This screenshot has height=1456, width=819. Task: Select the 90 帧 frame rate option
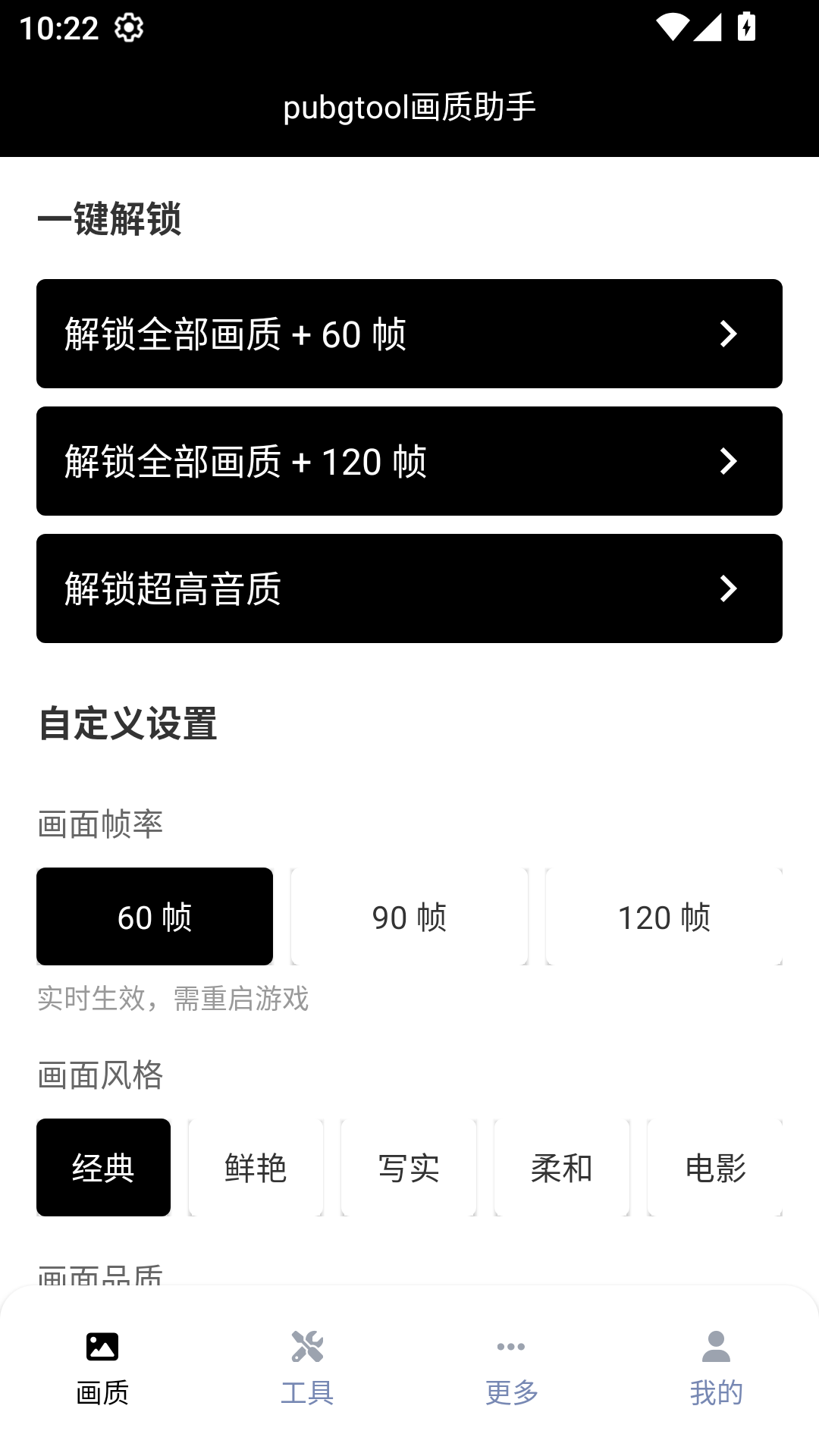pyautogui.click(x=408, y=916)
